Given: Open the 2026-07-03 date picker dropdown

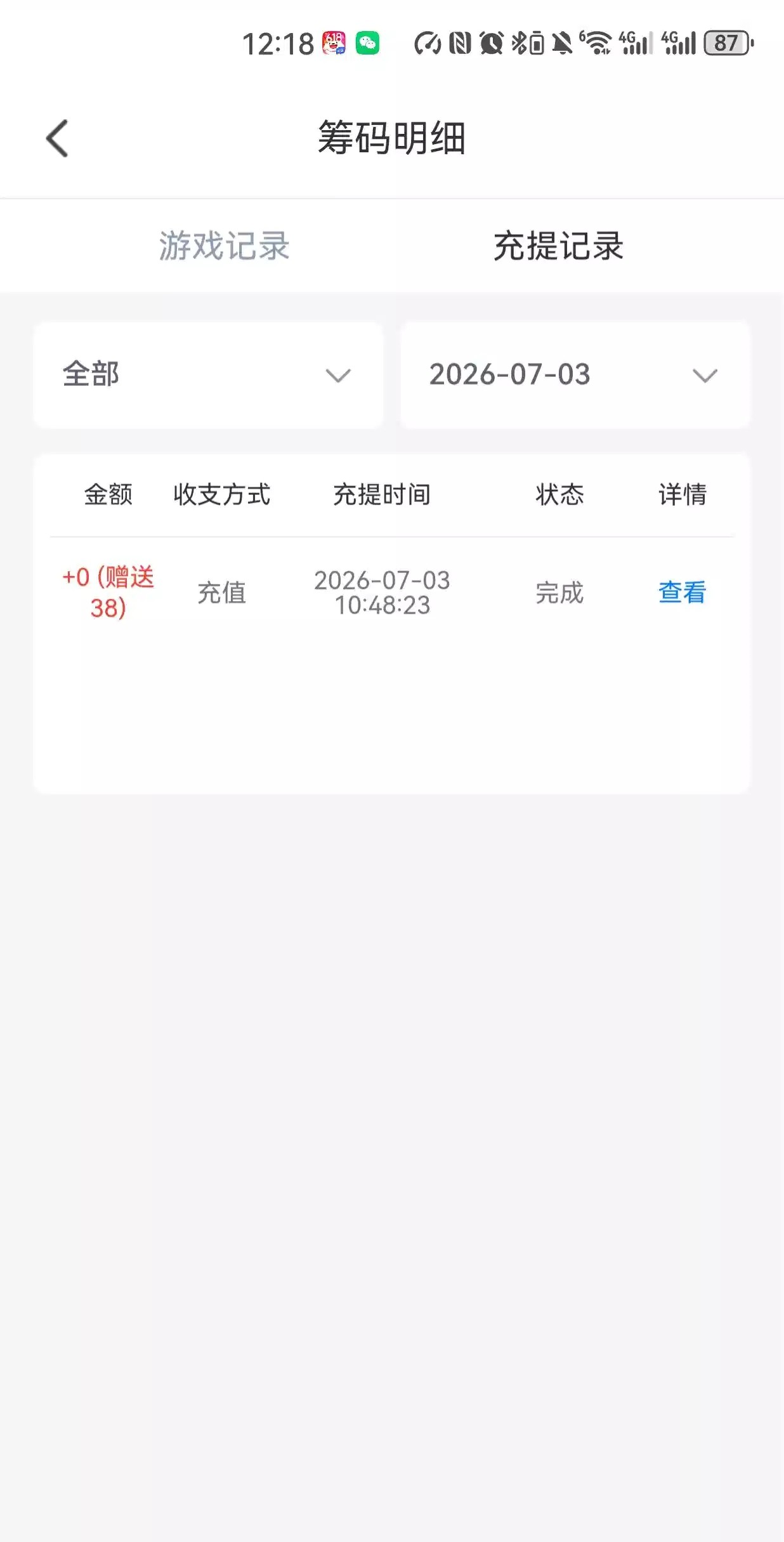Looking at the screenshot, I should pos(575,375).
